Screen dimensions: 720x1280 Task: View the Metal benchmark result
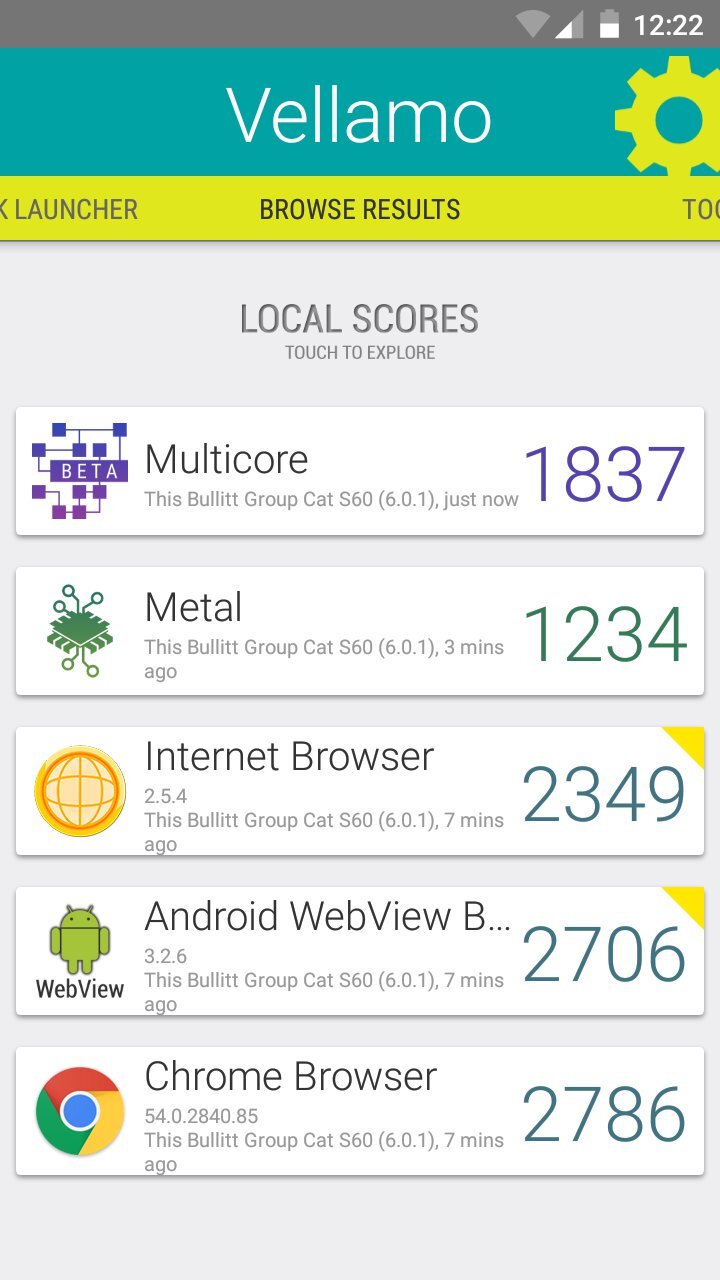tap(360, 631)
